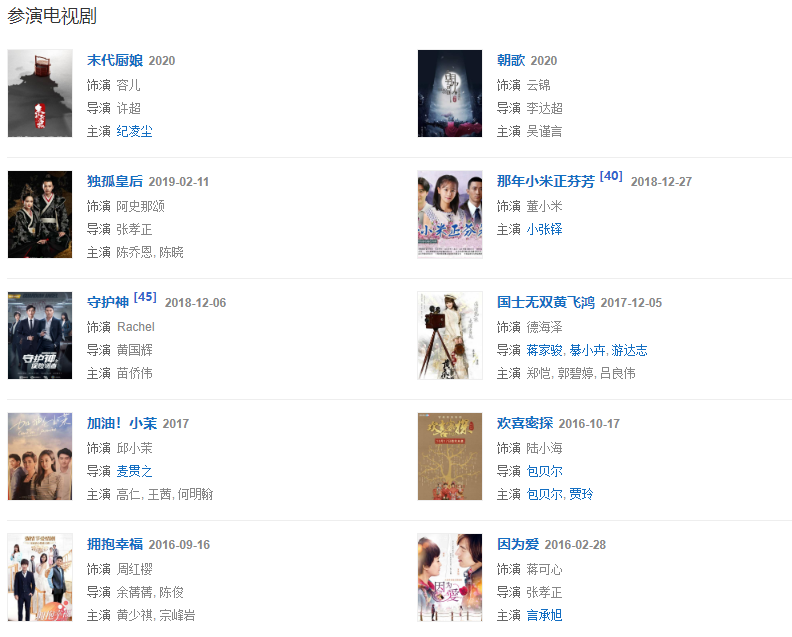792x637 pixels.
Task: Open director link 蒋家骏
Action: (x=544, y=350)
